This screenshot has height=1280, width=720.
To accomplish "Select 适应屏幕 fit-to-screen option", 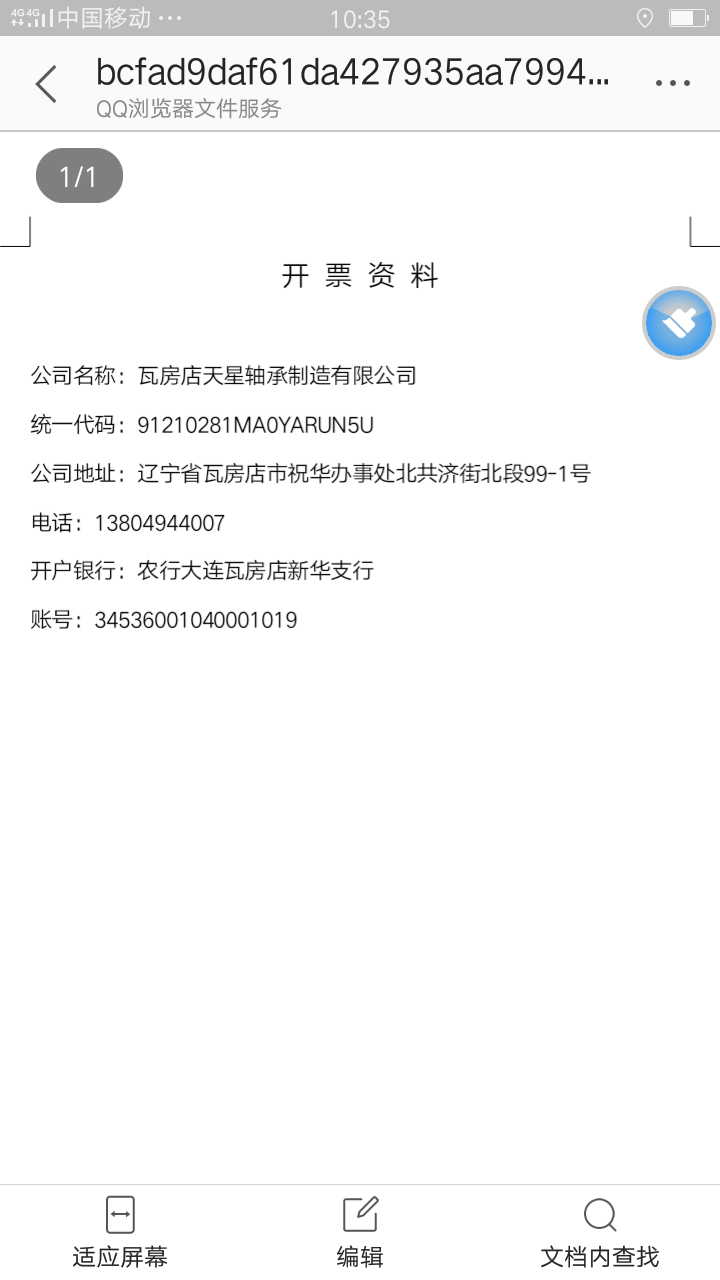I will (120, 1232).
